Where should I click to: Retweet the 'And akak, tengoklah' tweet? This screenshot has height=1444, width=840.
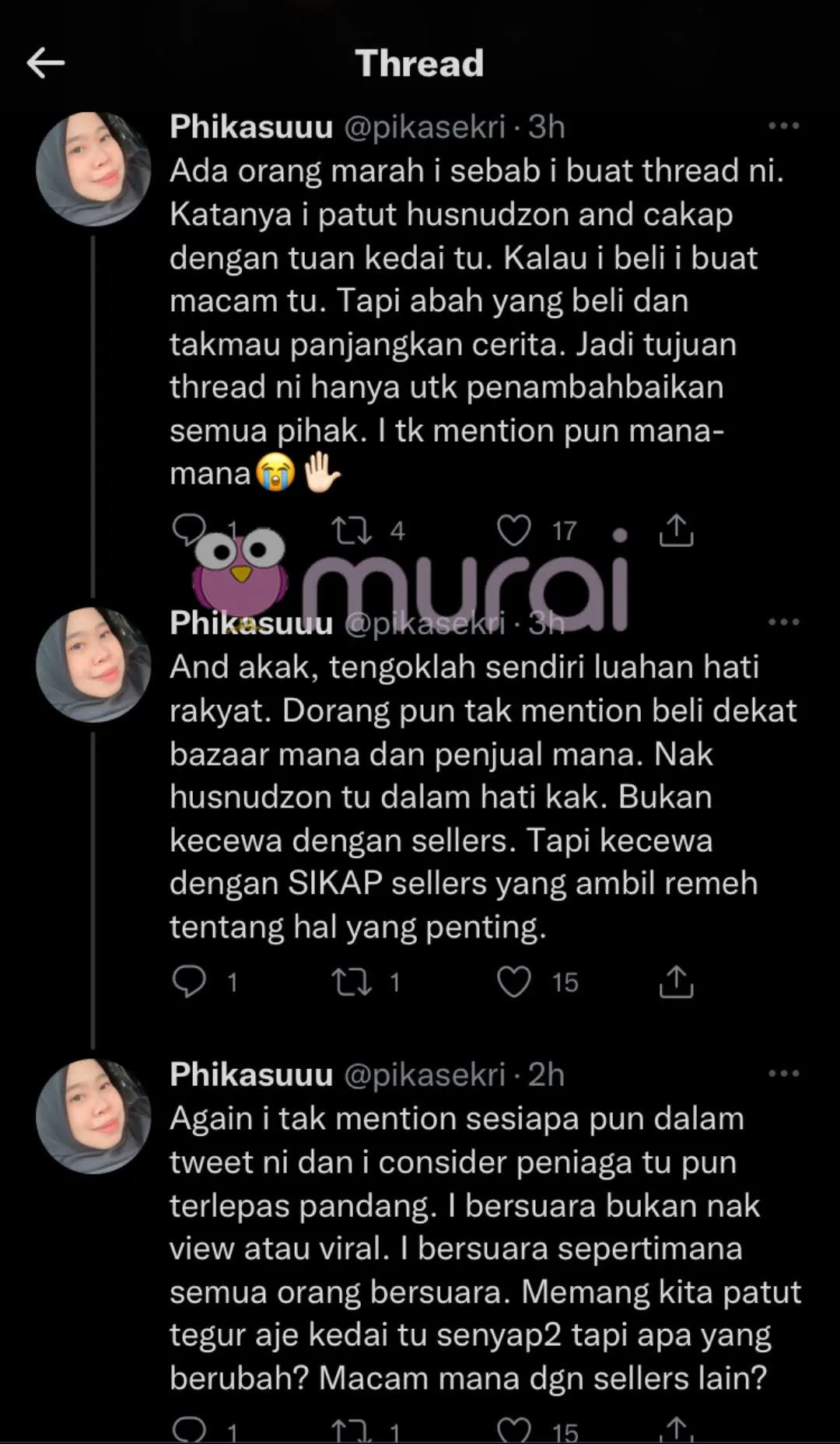352,982
